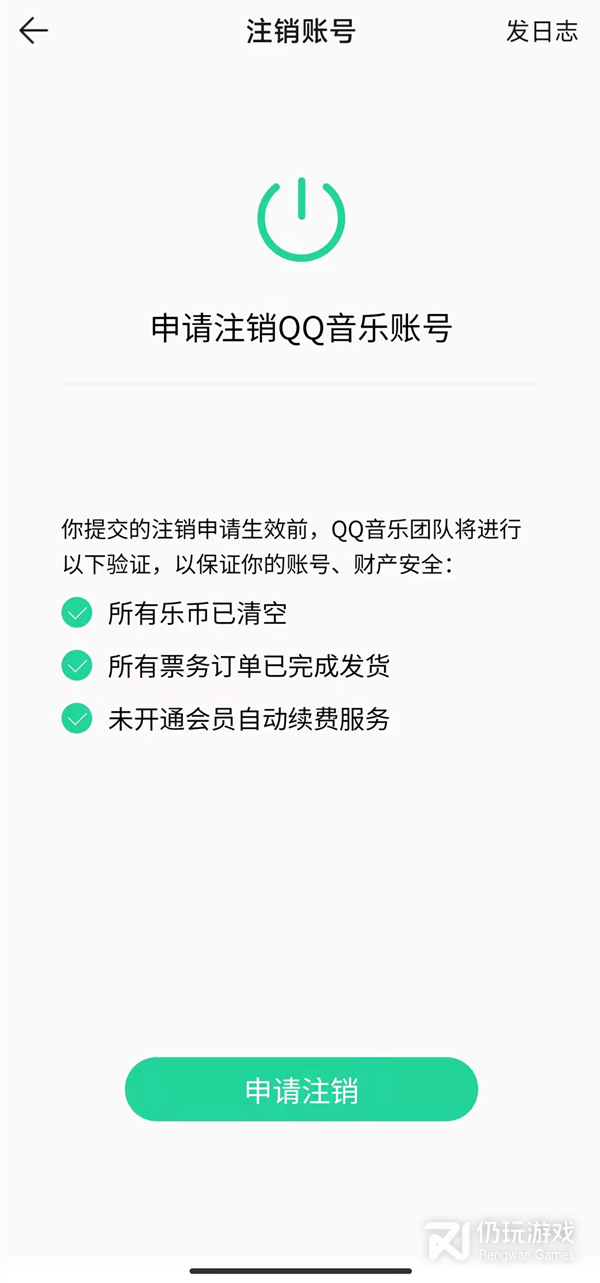Image resolution: width=600 pixels, height=1283 pixels.
Task: Open 发日志 in the top bar
Action: (x=541, y=31)
